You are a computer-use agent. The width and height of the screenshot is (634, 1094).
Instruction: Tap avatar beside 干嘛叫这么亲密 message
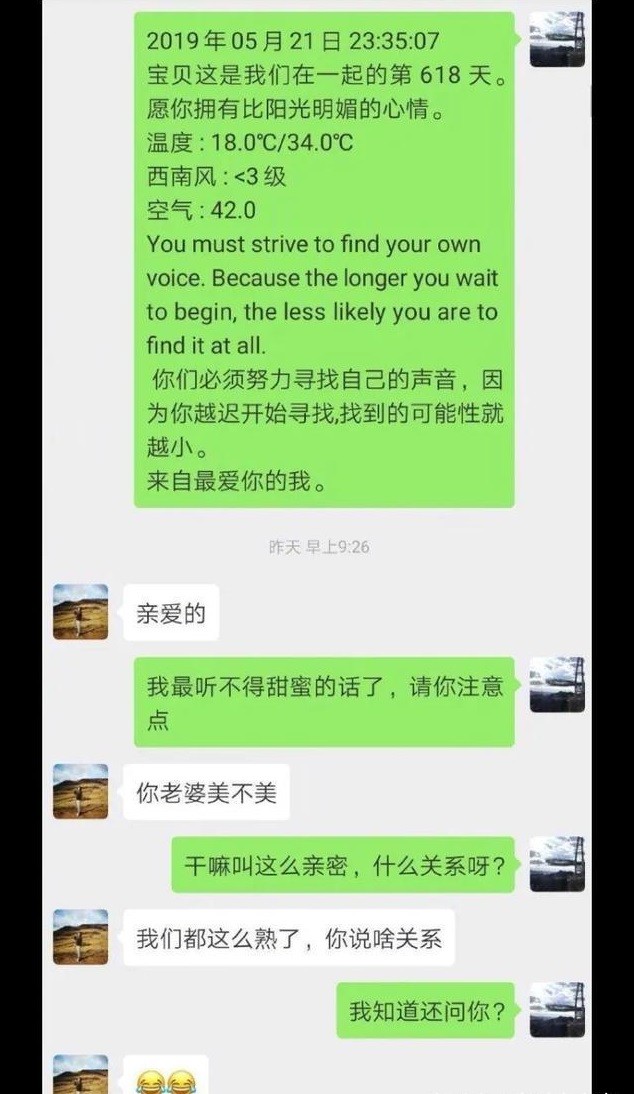pyautogui.click(x=556, y=864)
